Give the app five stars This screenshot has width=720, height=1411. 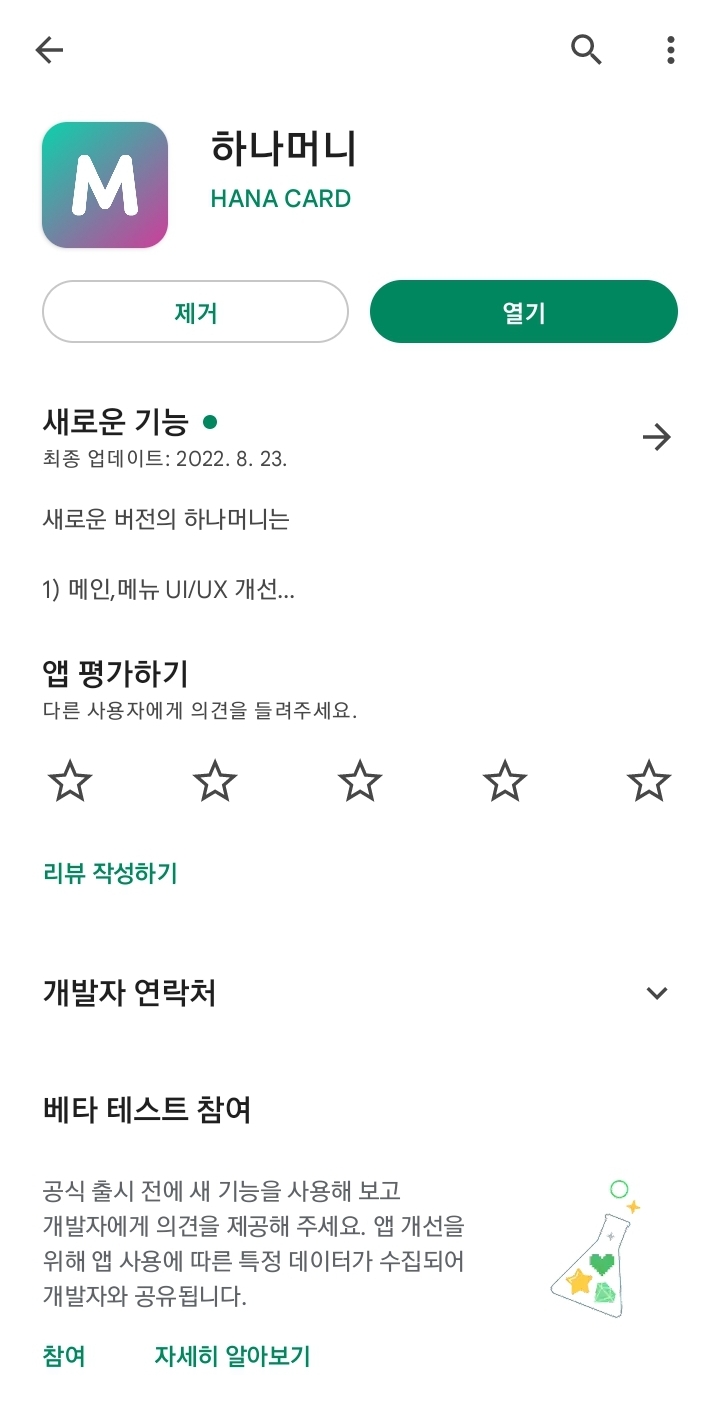649,783
